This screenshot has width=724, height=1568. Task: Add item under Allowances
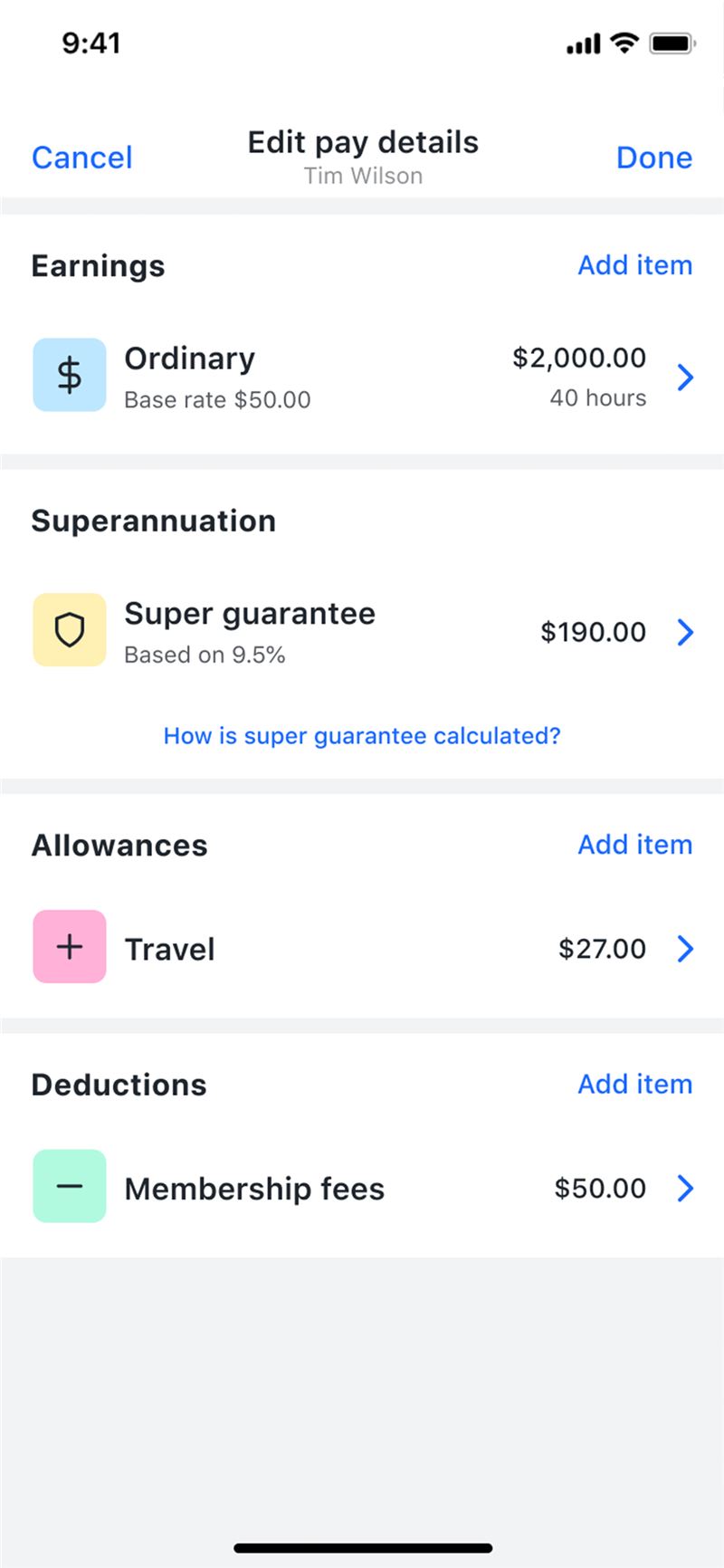tap(635, 845)
